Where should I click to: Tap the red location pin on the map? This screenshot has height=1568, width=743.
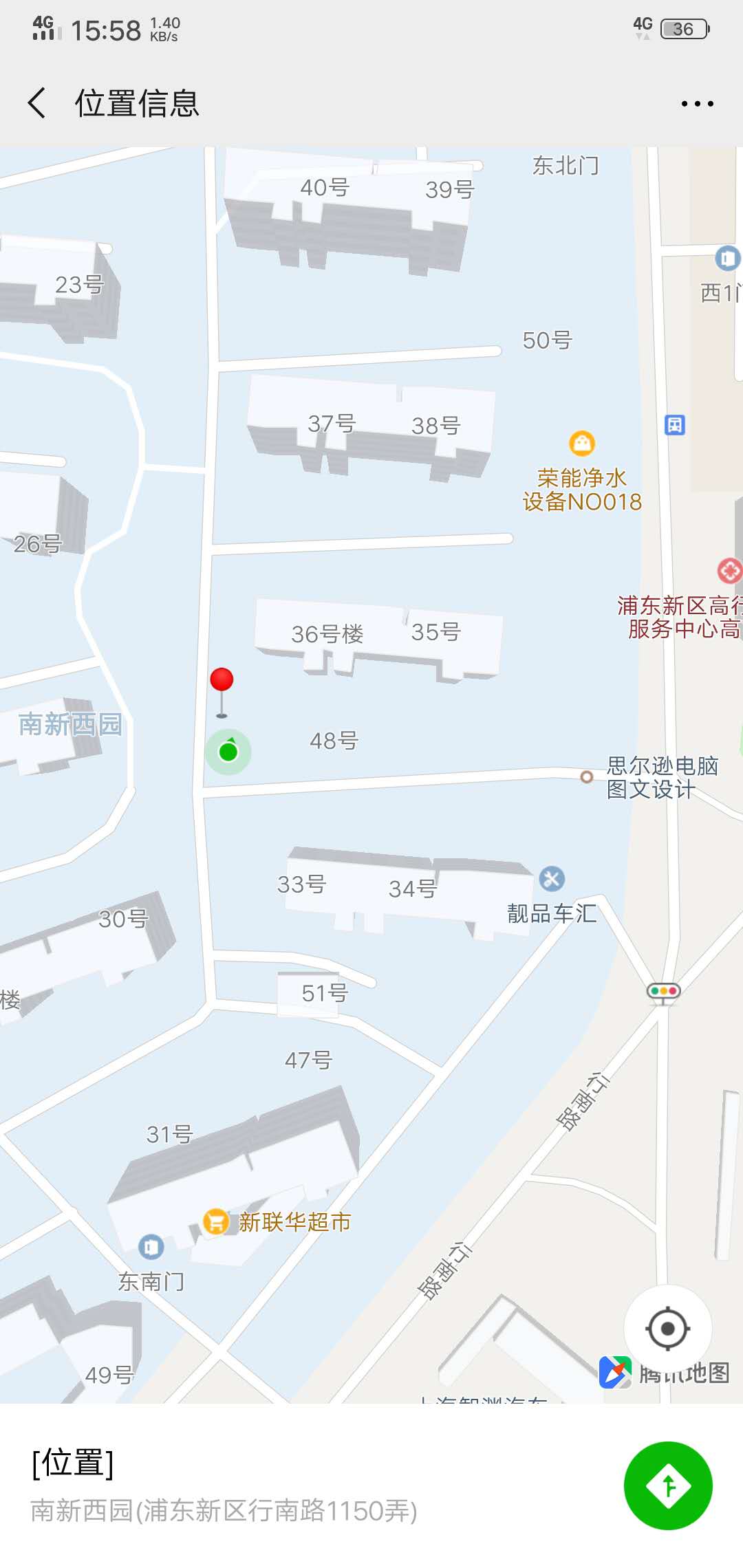coord(222,680)
